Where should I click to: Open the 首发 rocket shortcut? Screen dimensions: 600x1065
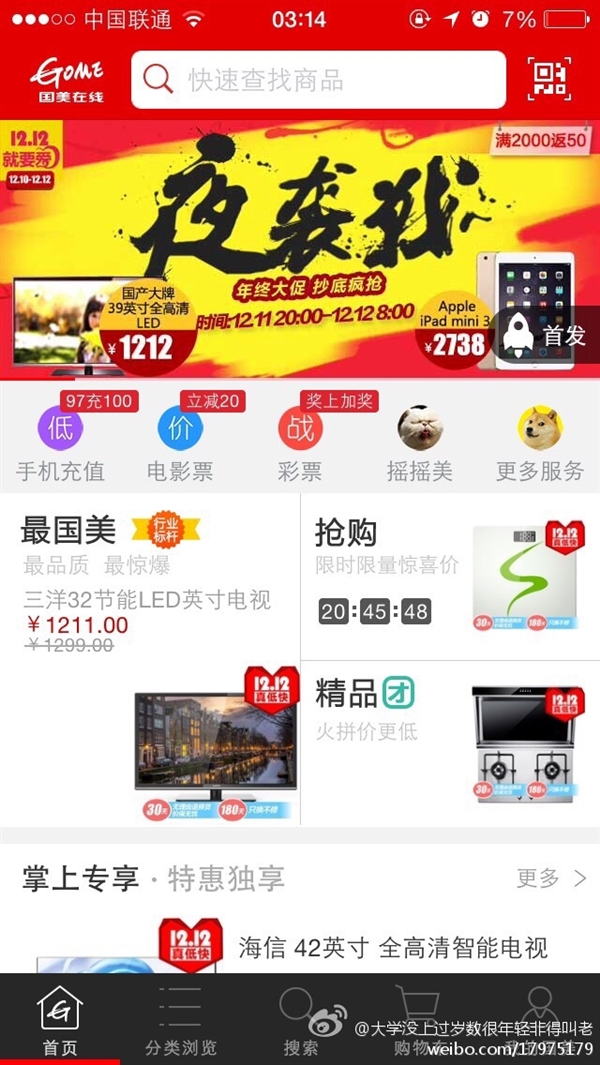tap(543, 336)
